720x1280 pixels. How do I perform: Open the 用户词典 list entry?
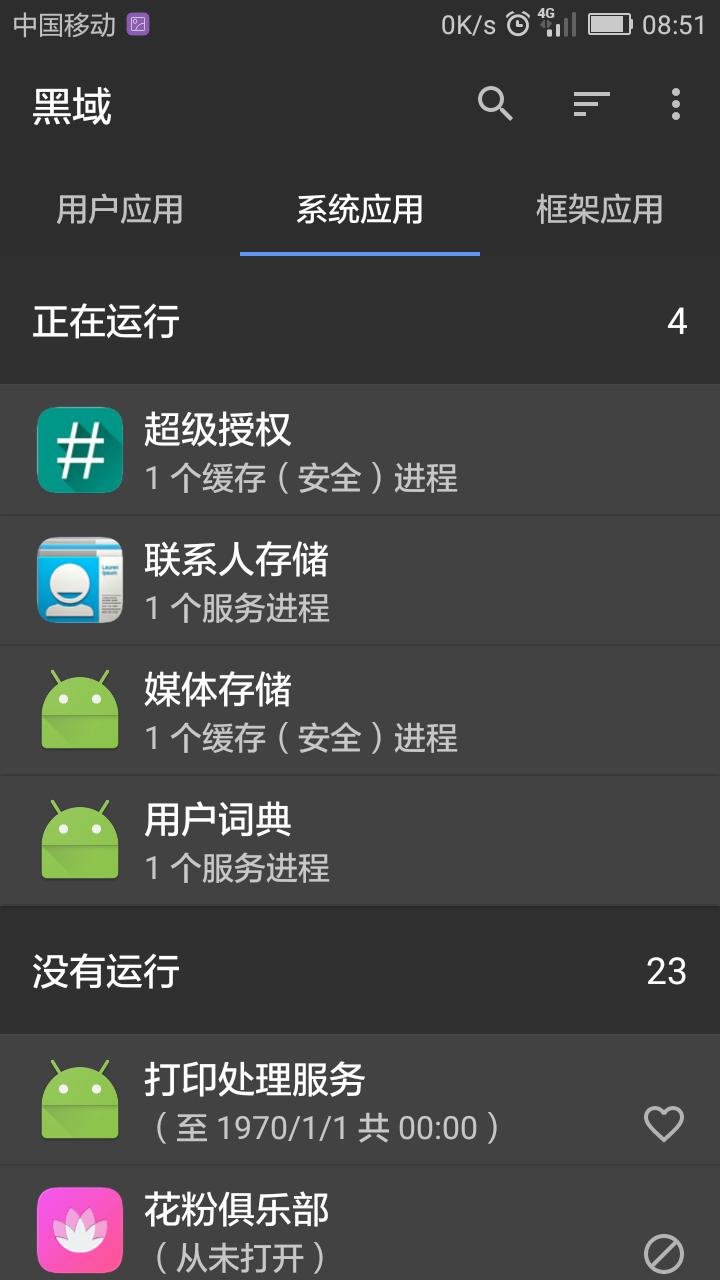click(360, 840)
